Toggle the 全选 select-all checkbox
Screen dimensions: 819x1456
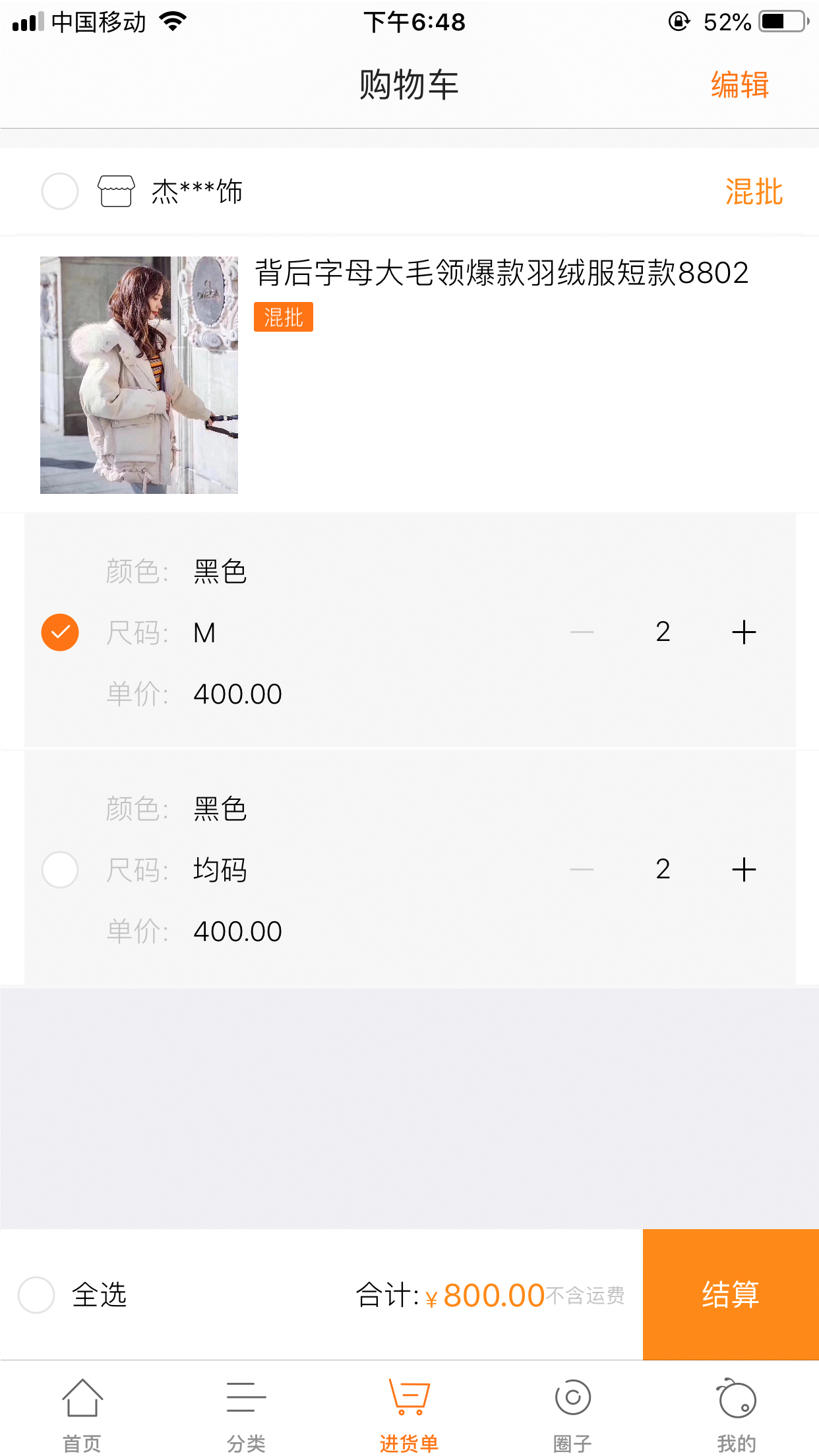[x=36, y=1294]
